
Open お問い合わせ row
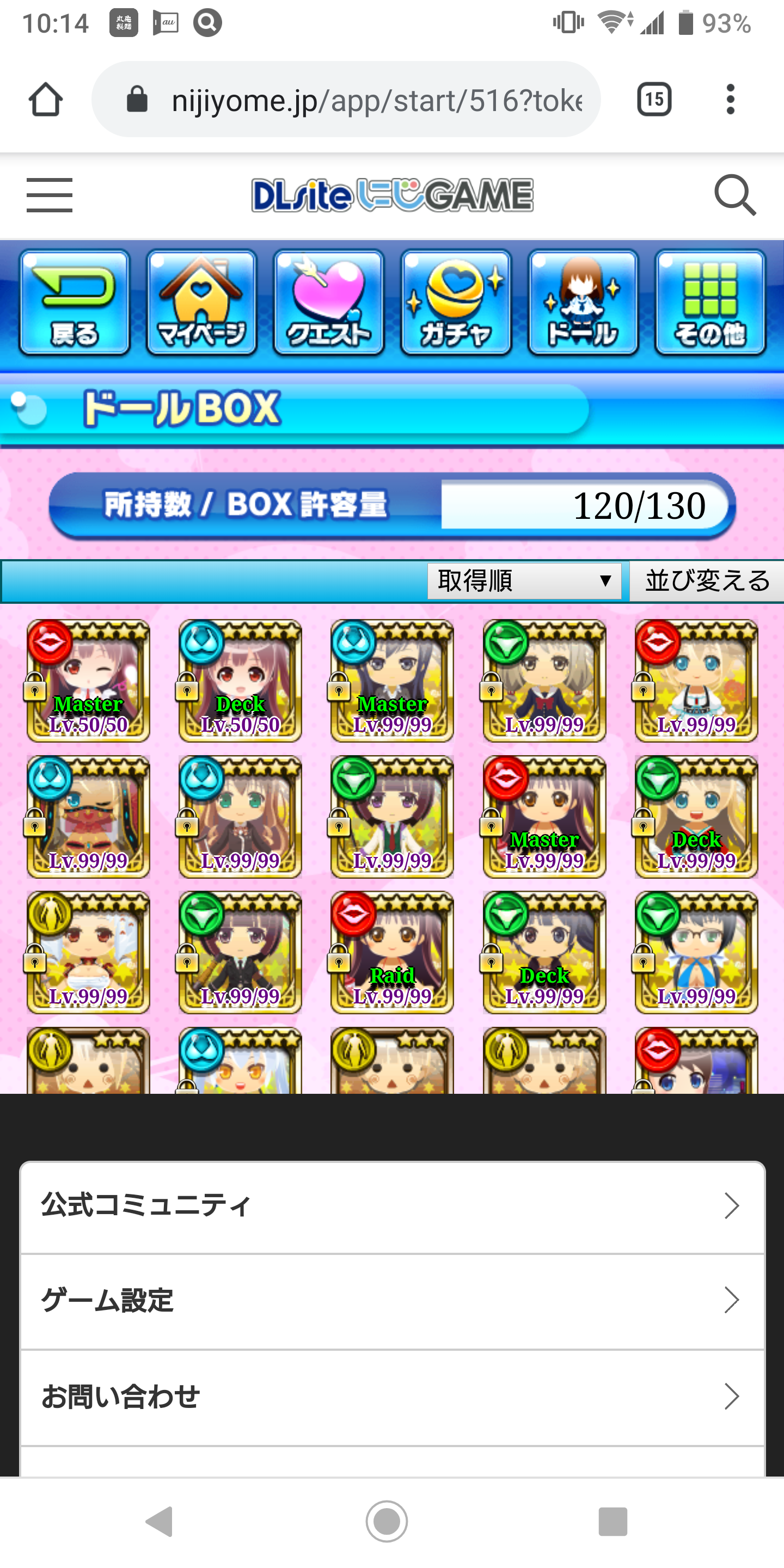tap(392, 1396)
